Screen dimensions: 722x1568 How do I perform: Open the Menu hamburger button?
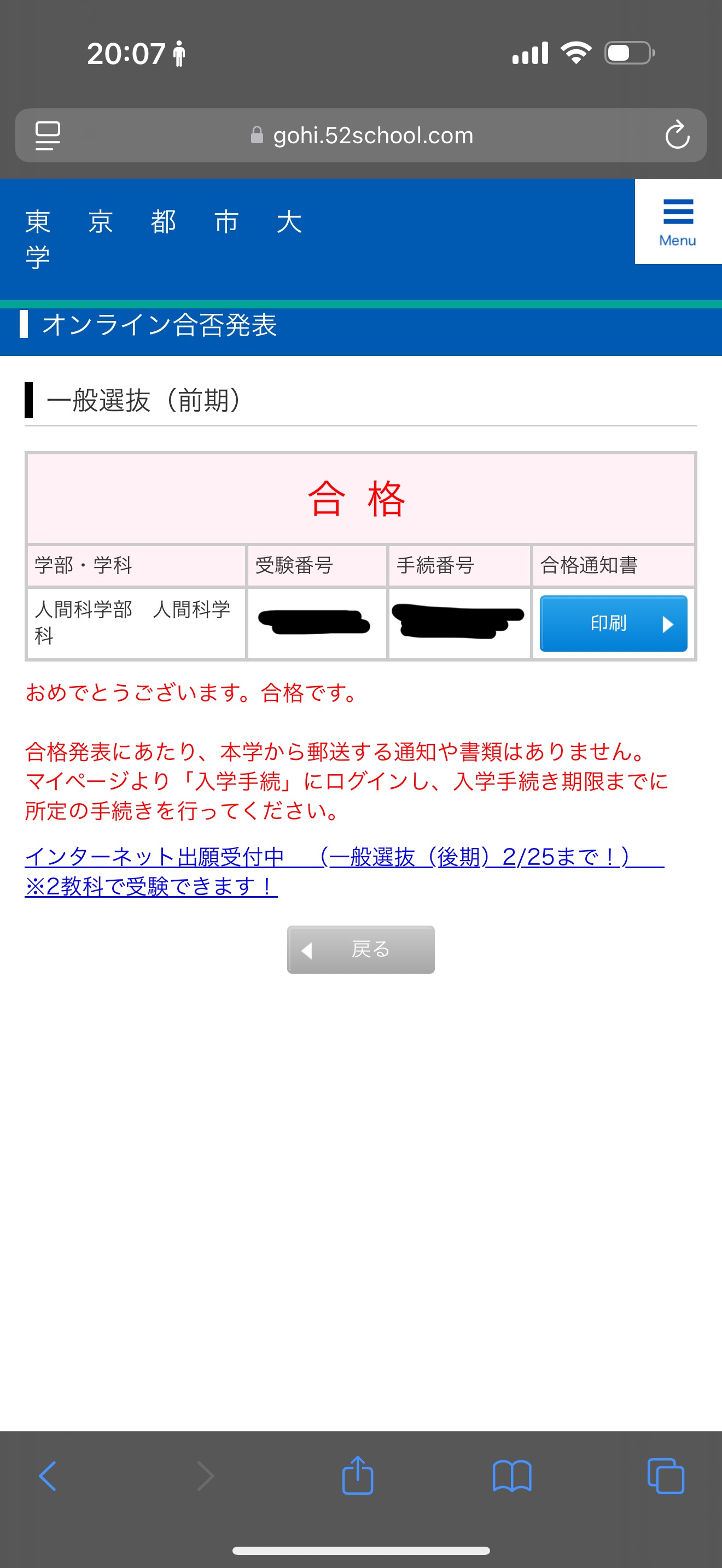click(678, 221)
